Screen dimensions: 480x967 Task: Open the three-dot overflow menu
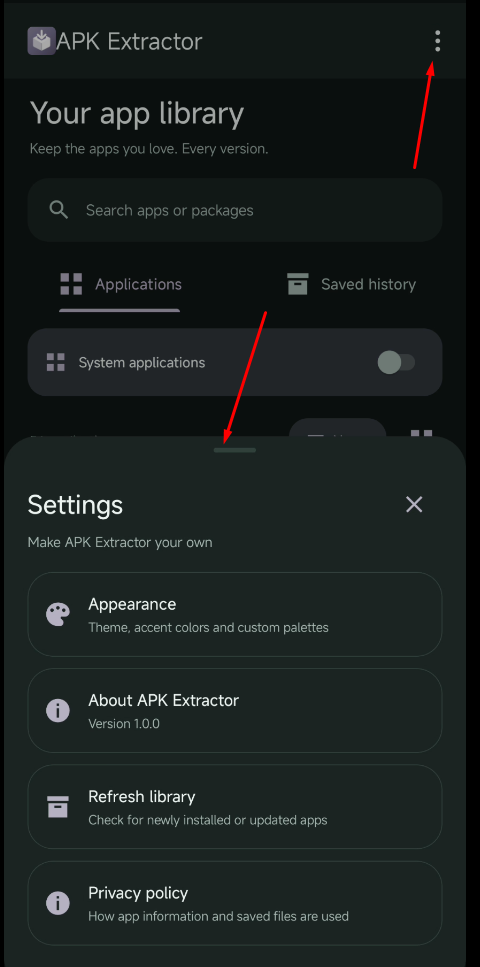pos(437,41)
